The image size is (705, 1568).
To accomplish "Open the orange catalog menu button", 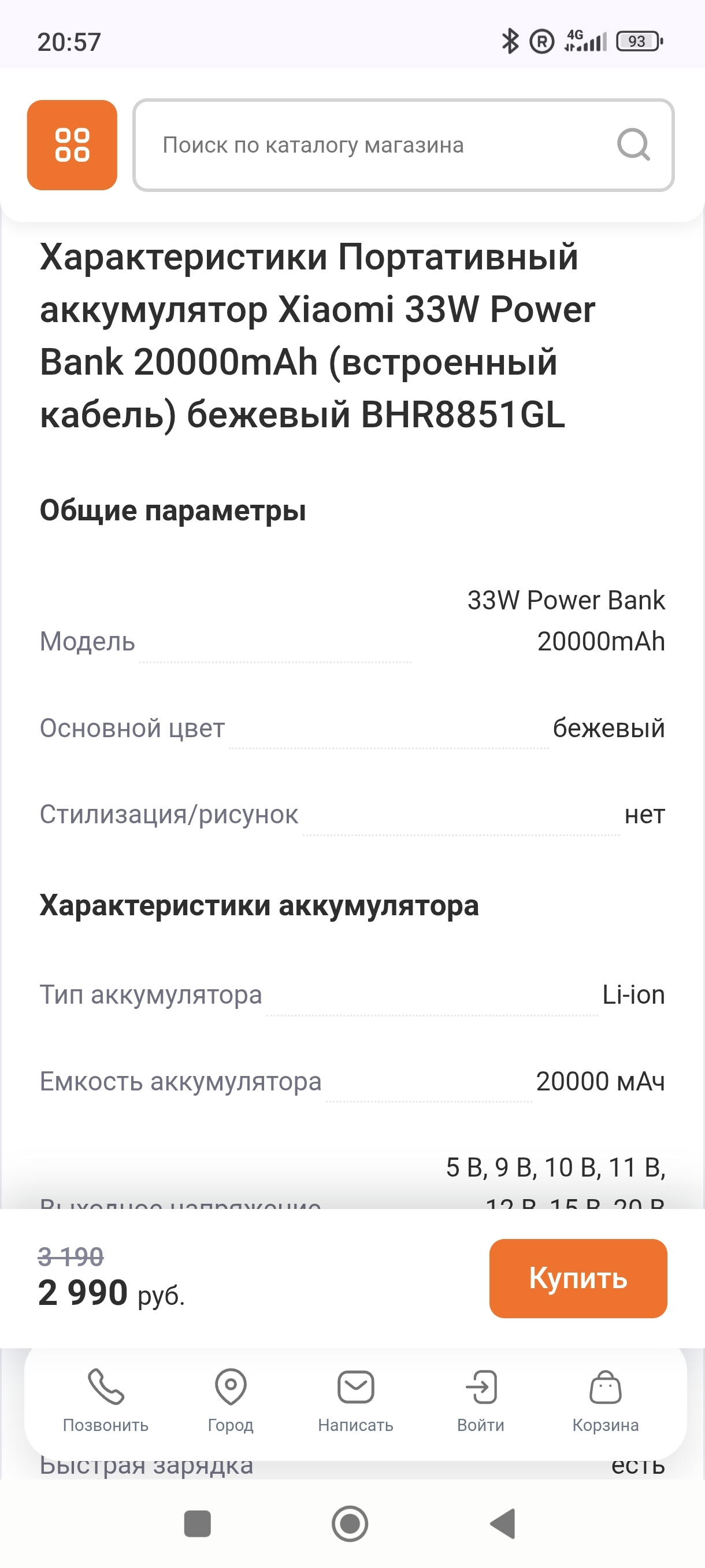I will click(72, 145).
